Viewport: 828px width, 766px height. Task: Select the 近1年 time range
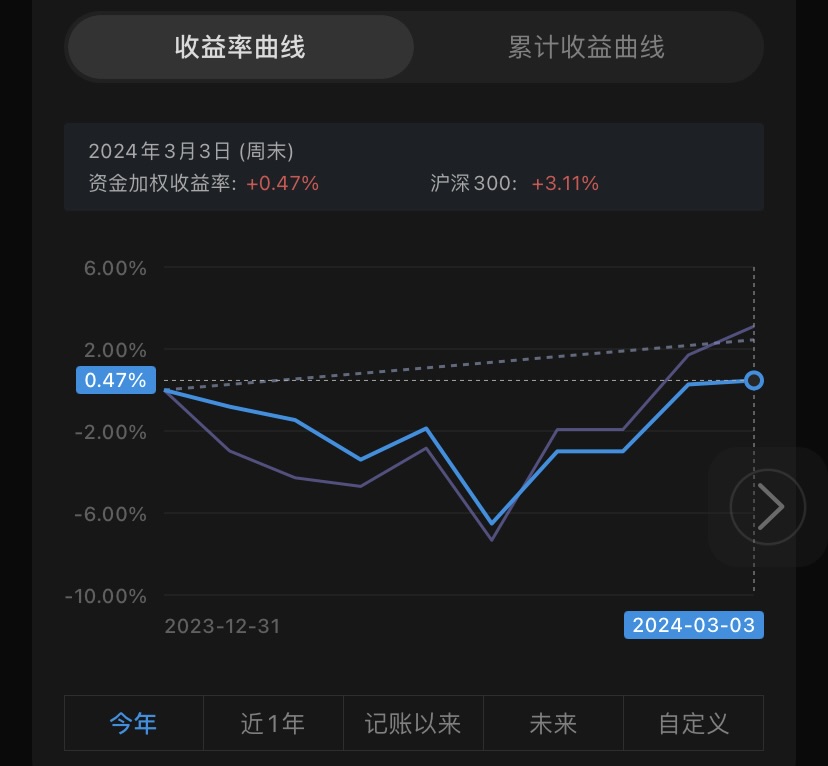tap(273, 723)
